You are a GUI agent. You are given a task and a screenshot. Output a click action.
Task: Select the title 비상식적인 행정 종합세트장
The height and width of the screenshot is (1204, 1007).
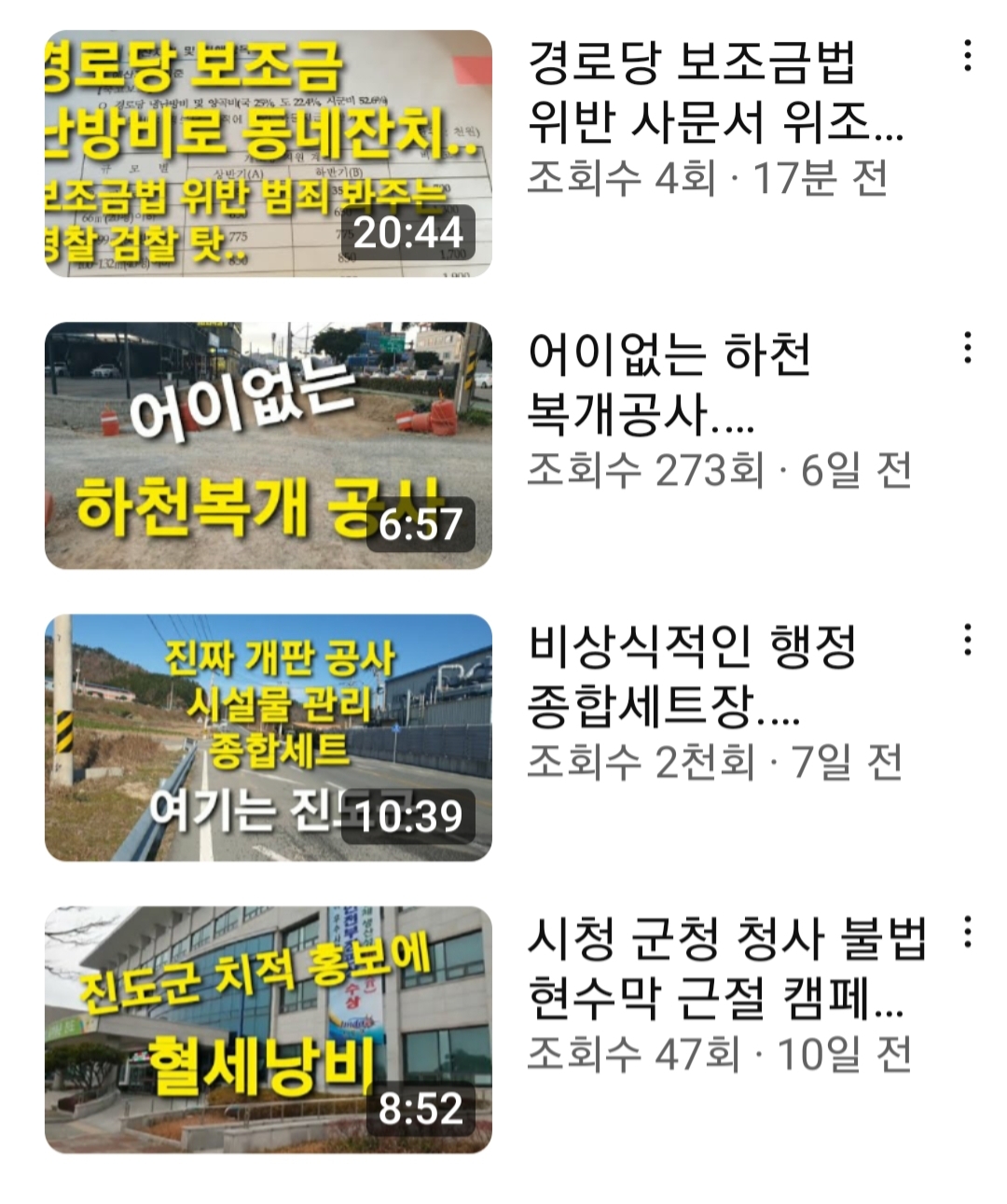click(690, 675)
